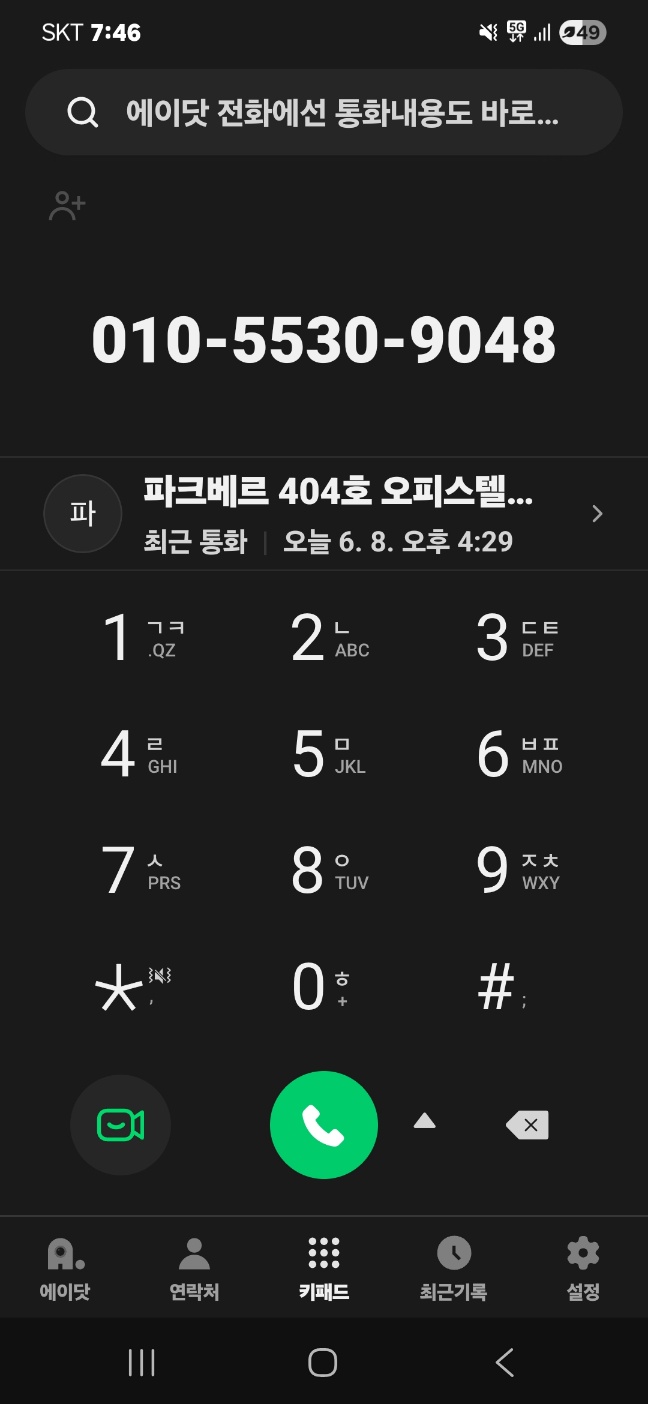Open the 파크베르 404호 오피스텔 recent call entry
Viewport: 648px width, 1404px height.
click(x=324, y=514)
